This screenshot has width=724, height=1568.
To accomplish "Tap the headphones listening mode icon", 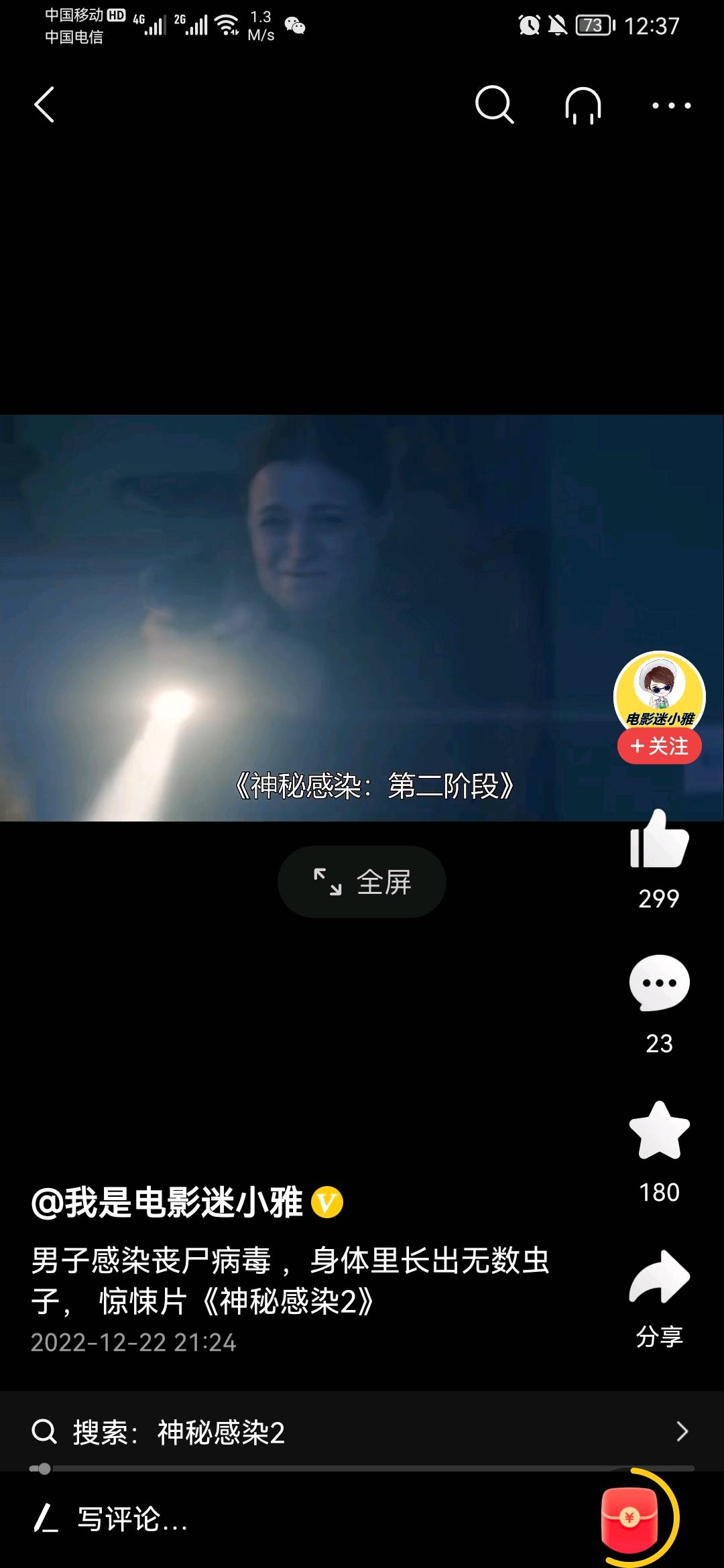I will 583,105.
